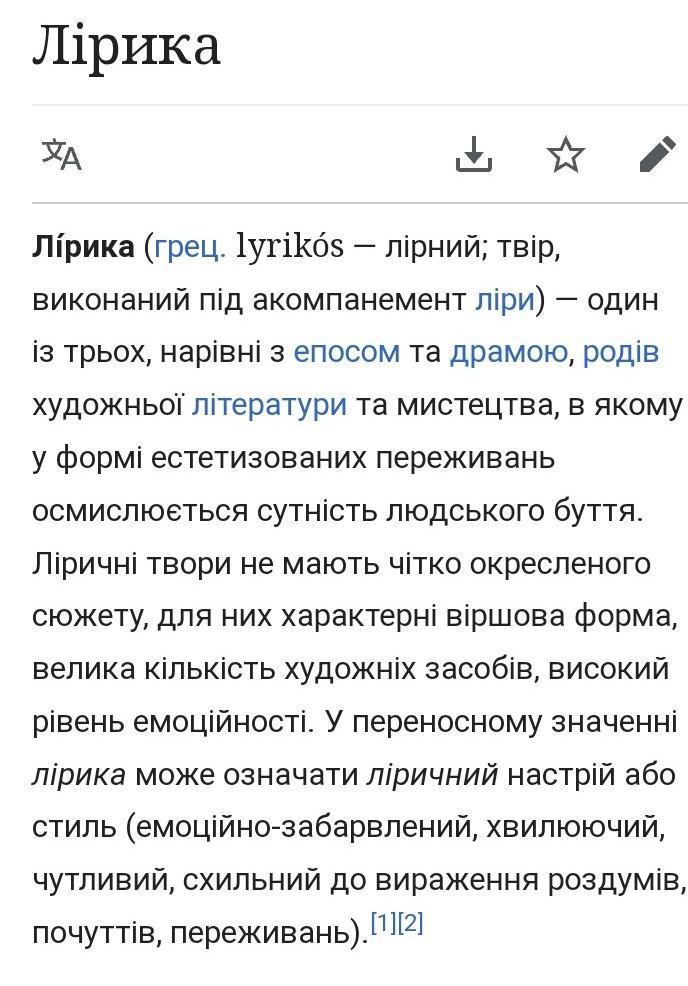Open the article language selector
688x986 pixels.
tap(61, 155)
